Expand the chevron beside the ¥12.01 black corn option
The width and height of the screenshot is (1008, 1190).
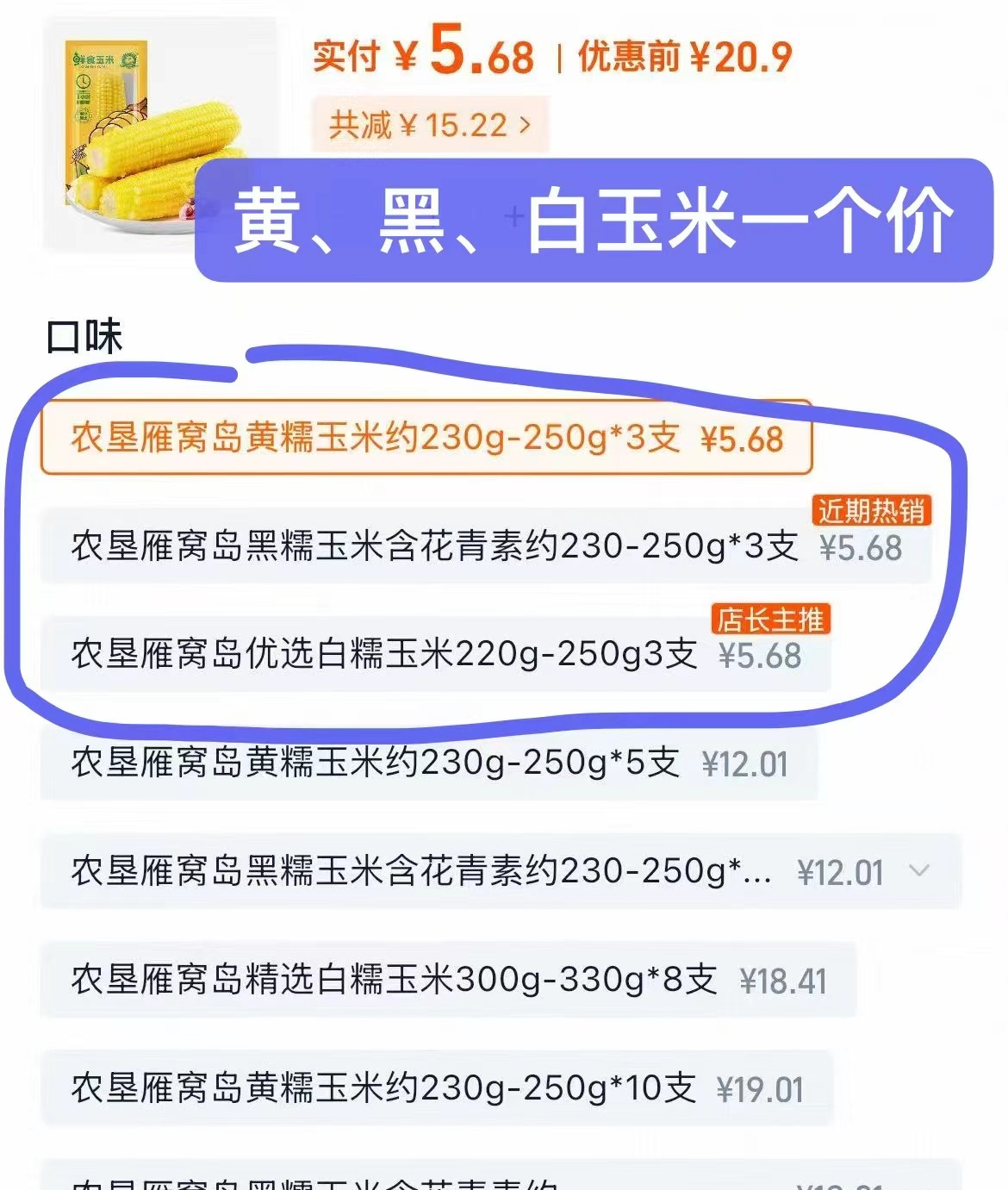pos(919,871)
